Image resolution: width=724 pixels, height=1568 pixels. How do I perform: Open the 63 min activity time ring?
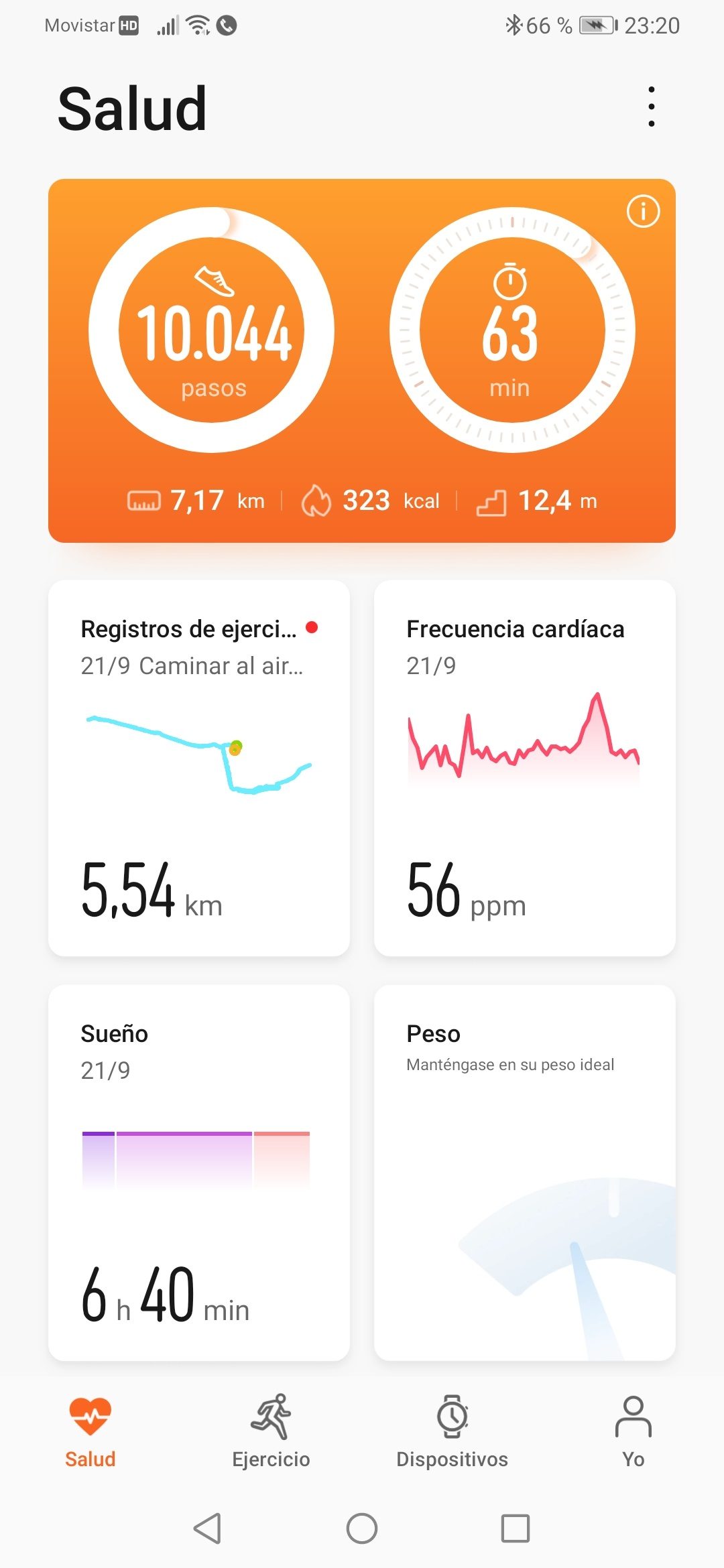click(512, 330)
